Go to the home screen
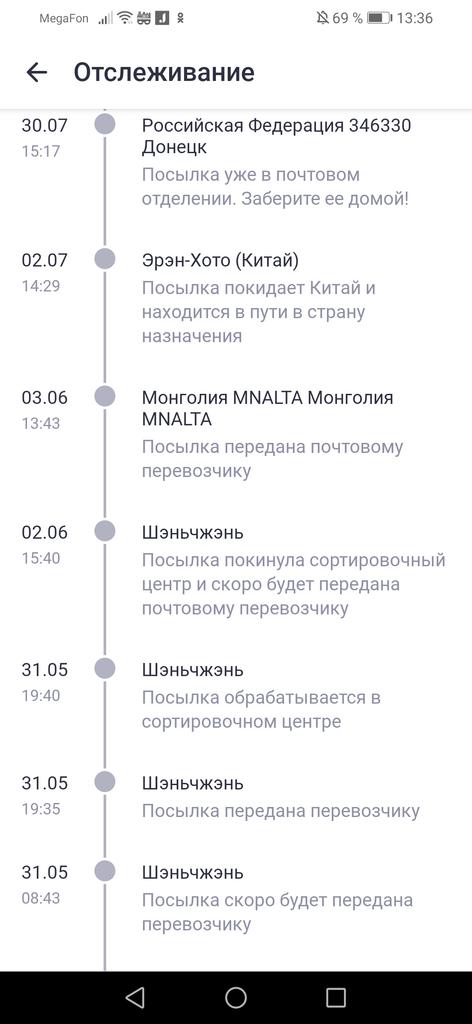Image resolution: width=472 pixels, height=1024 pixels. (x=236, y=997)
